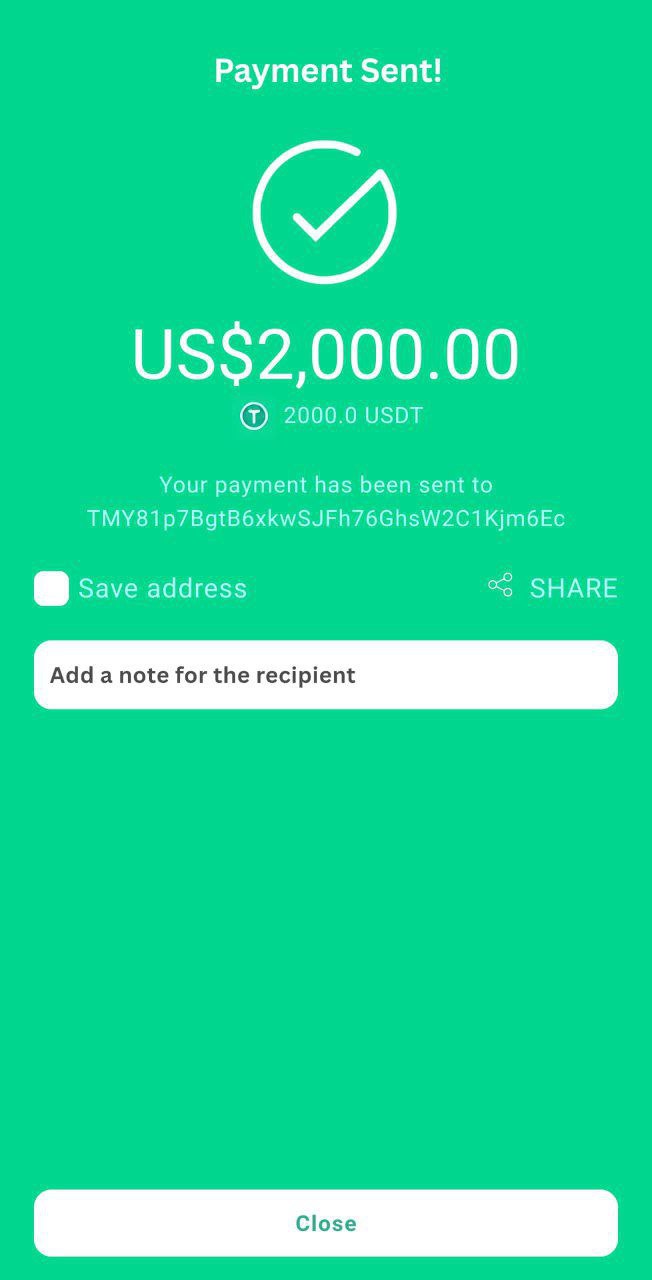Check the Save address box
Screen dimensions: 652x1280
pos(51,588)
